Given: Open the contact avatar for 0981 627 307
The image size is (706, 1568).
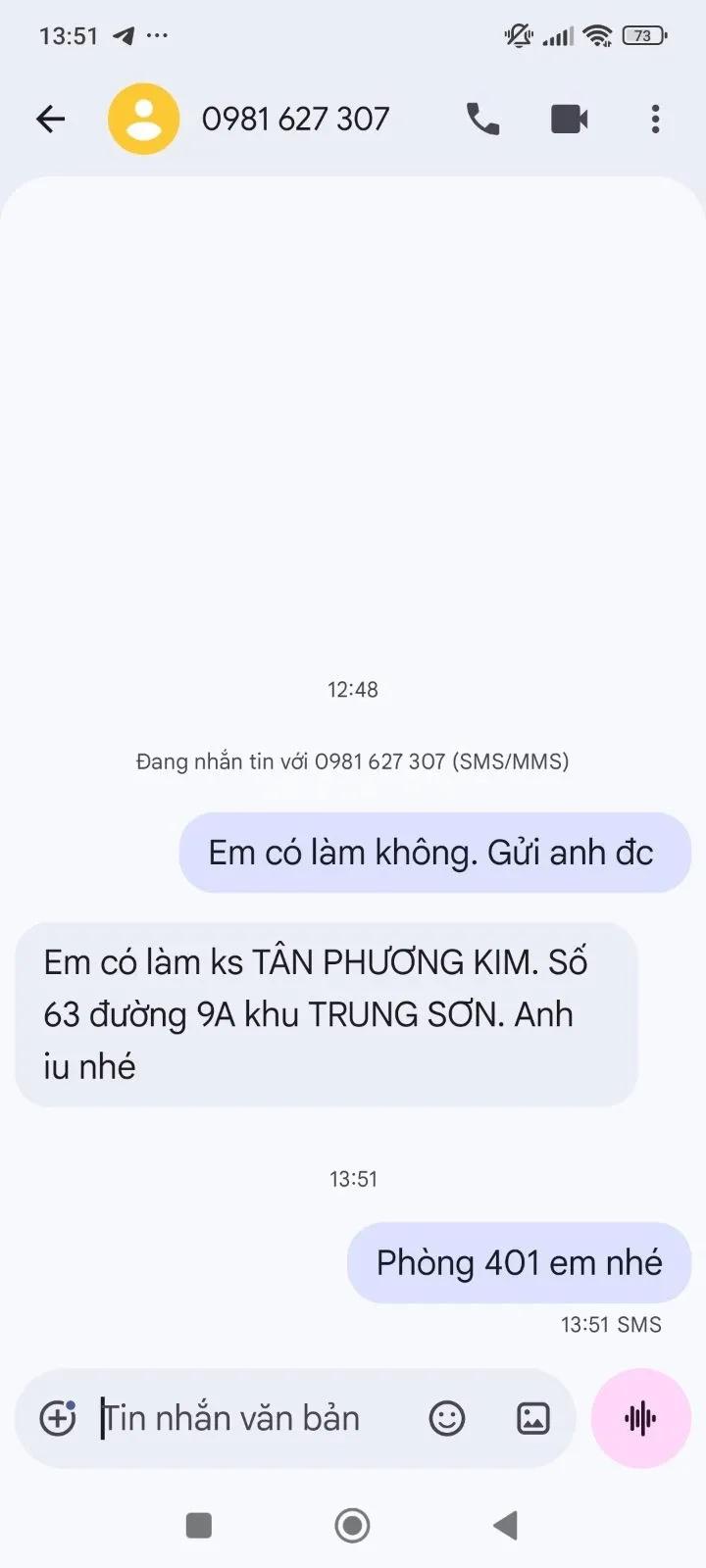Looking at the screenshot, I should [x=143, y=120].
